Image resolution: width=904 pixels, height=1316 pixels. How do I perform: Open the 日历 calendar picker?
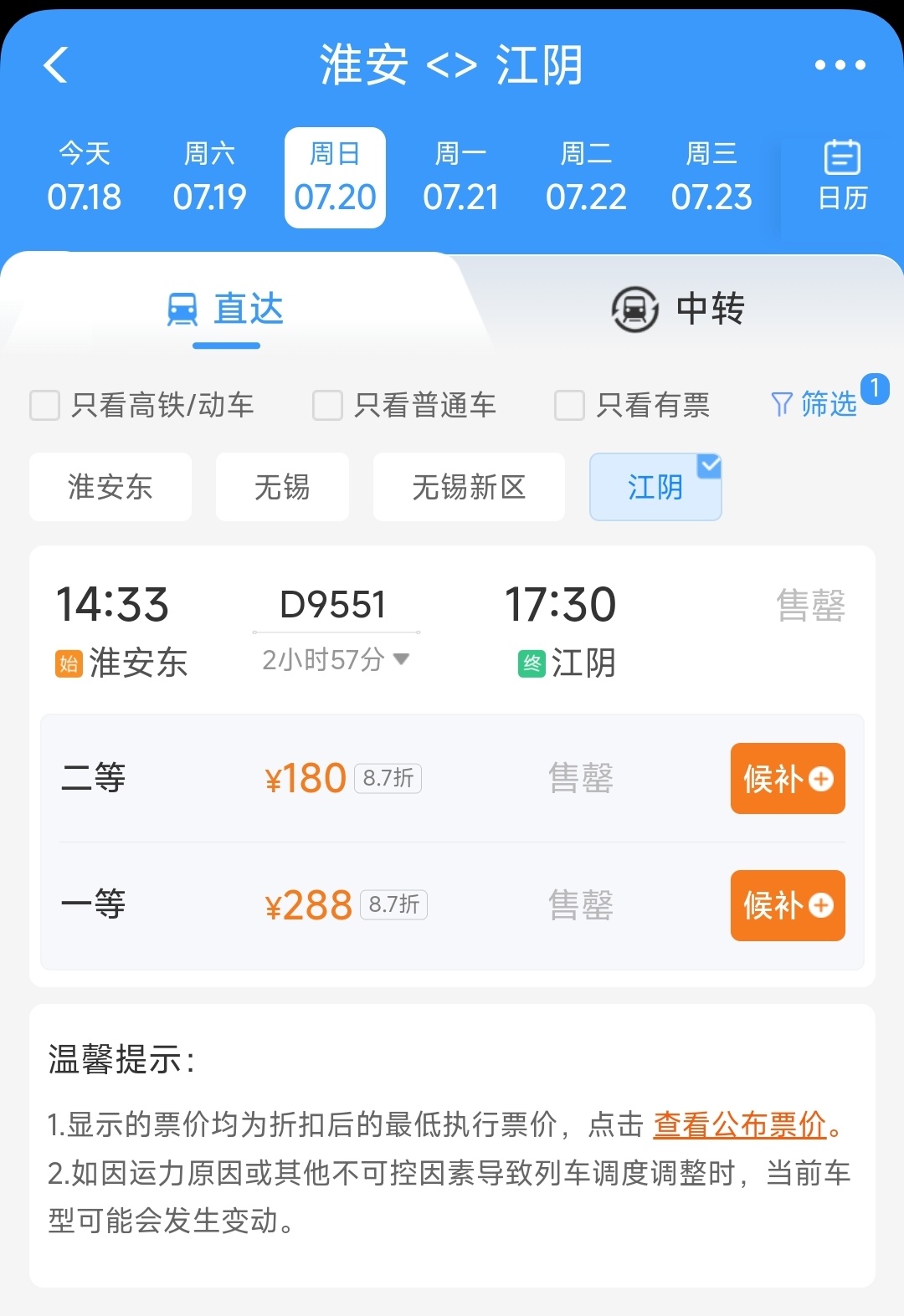[x=842, y=176]
